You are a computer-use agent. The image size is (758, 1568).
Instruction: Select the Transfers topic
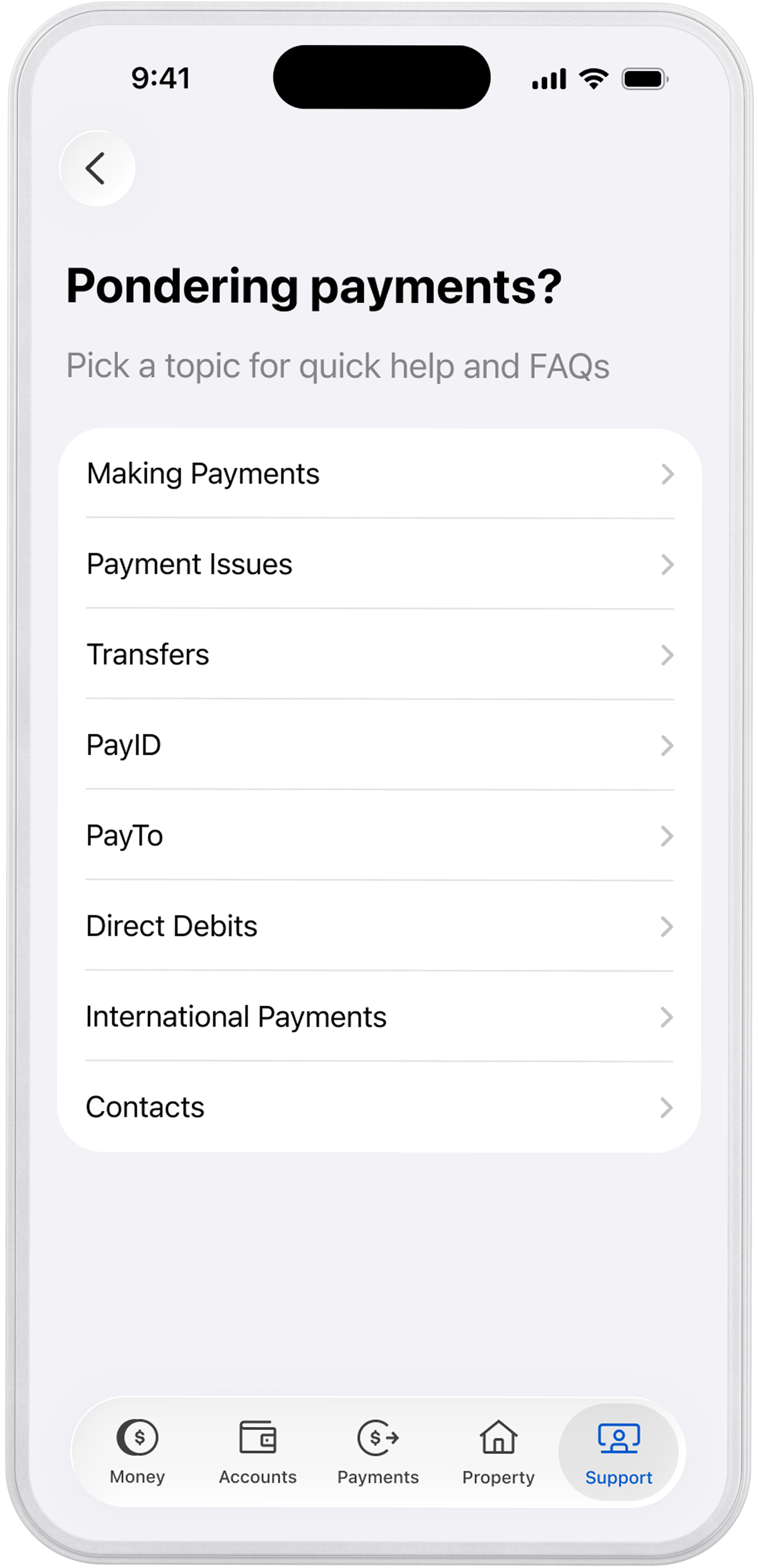tap(379, 655)
